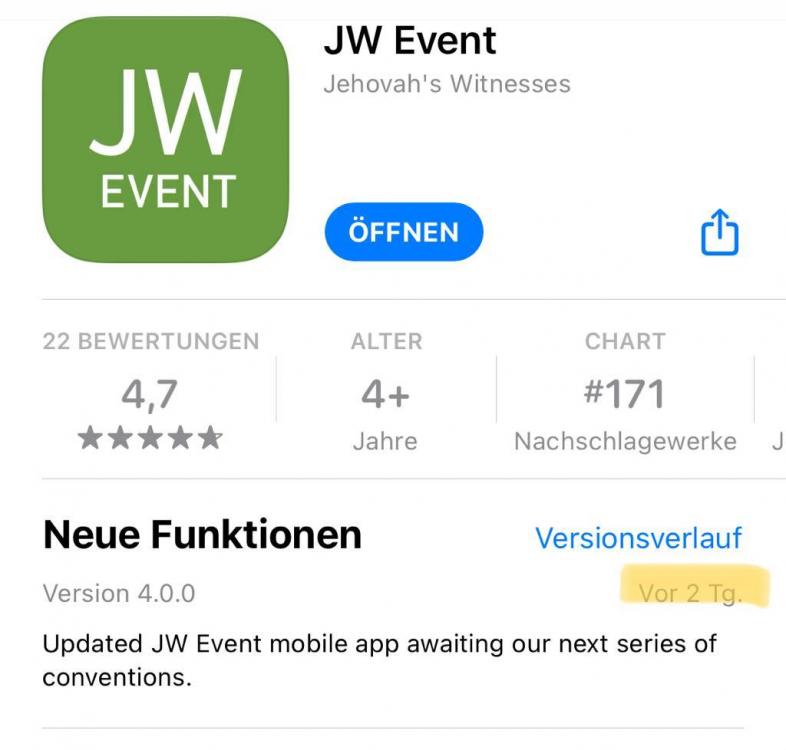Viewport: 786px width, 750px height.
Task: Open the Versionsverlauf version history
Action: point(638,538)
